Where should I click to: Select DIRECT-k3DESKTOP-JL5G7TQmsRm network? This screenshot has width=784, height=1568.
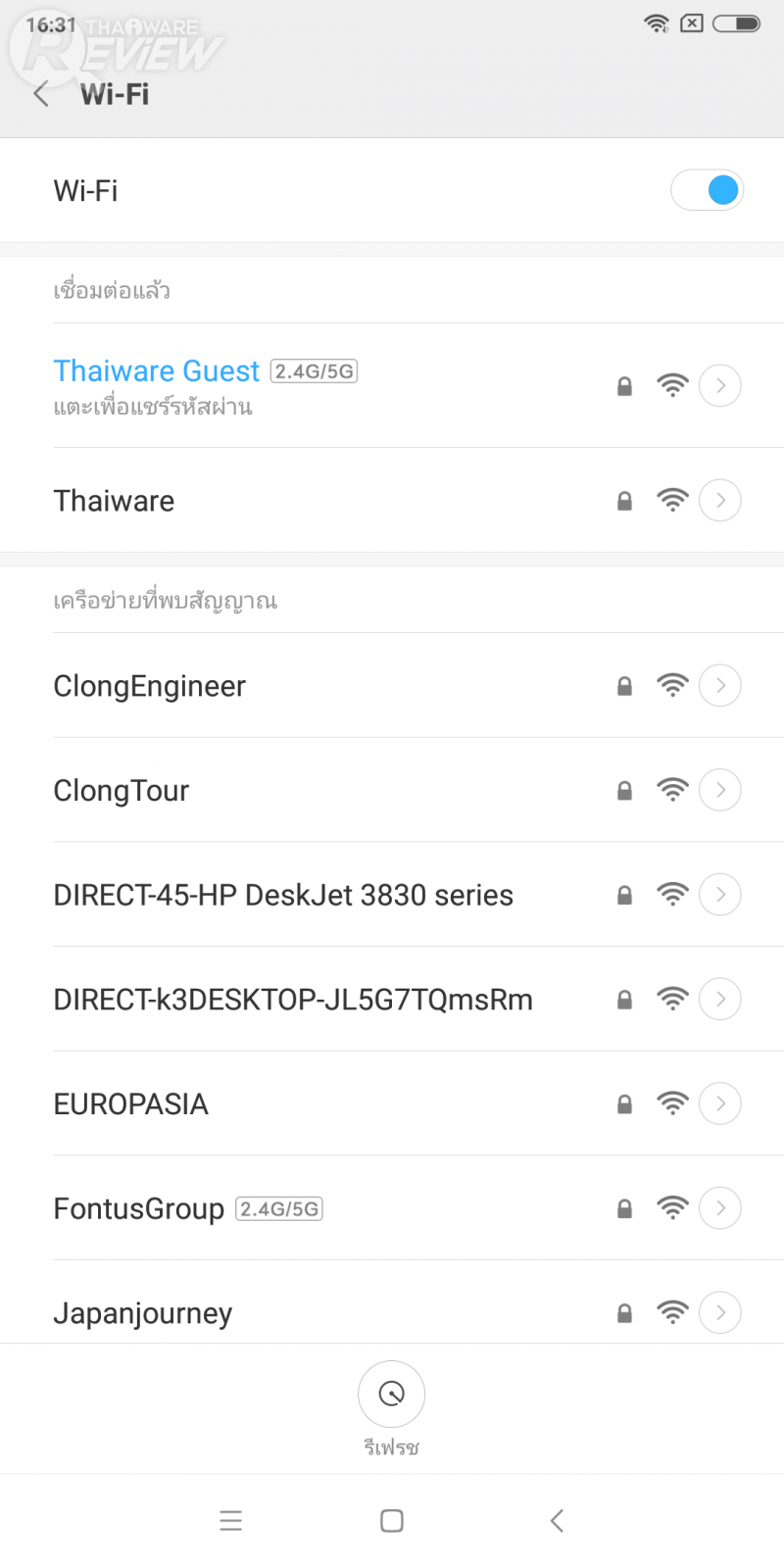[293, 1000]
